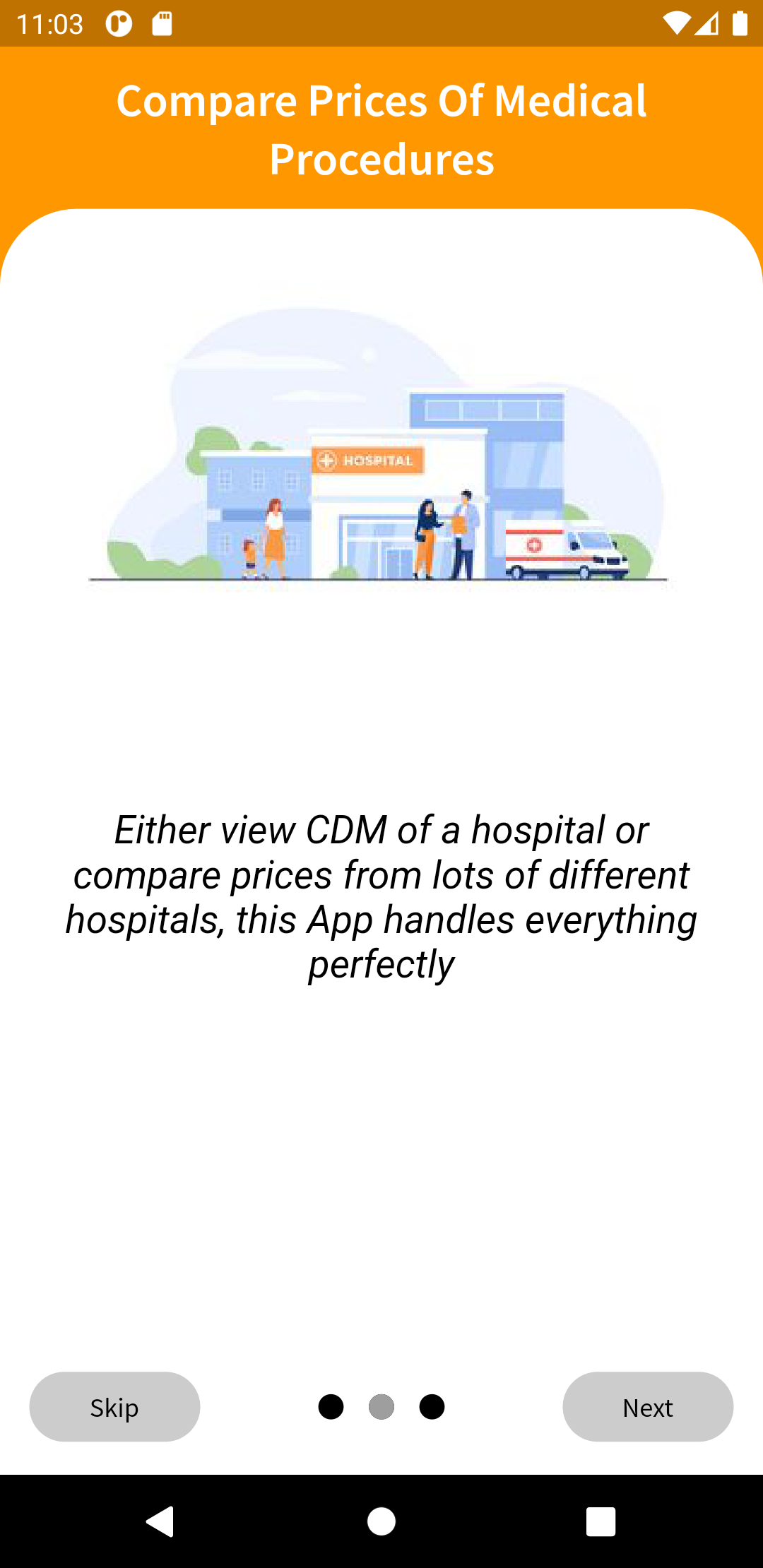Skip the onboarding intro

click(x=114, y=1407)
